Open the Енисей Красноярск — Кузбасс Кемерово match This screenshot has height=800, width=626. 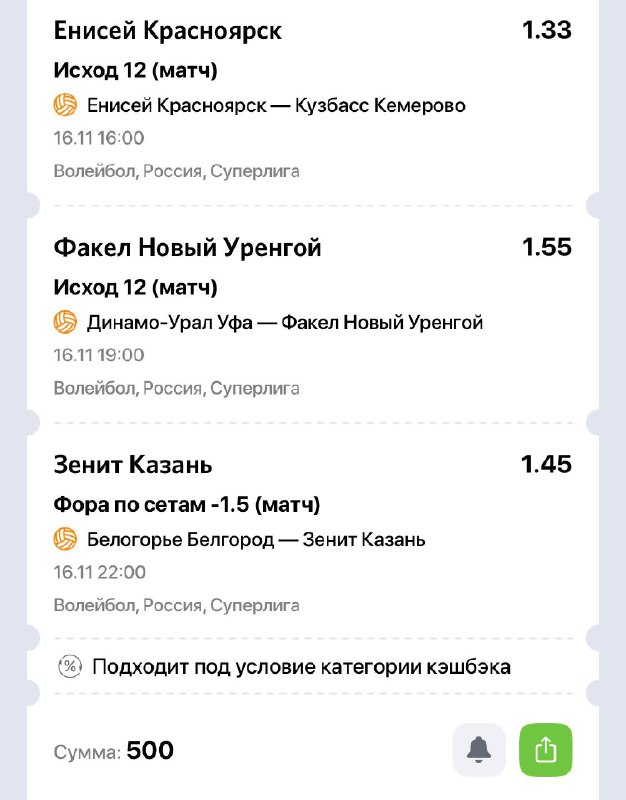point(276,105)
